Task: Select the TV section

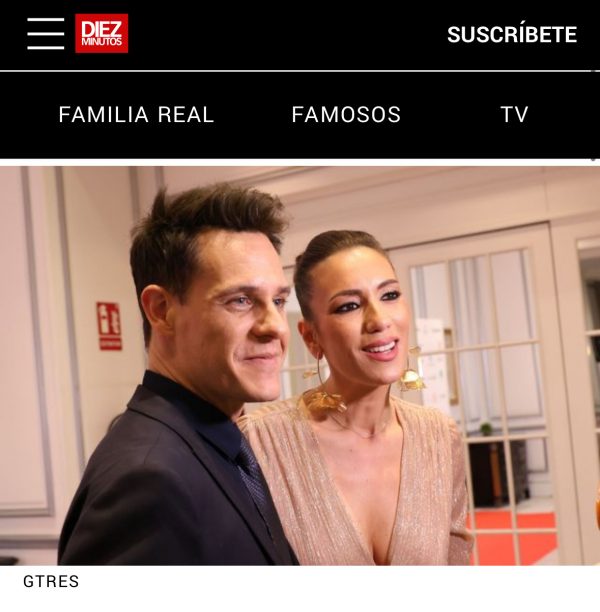Action: coord(514,115)
